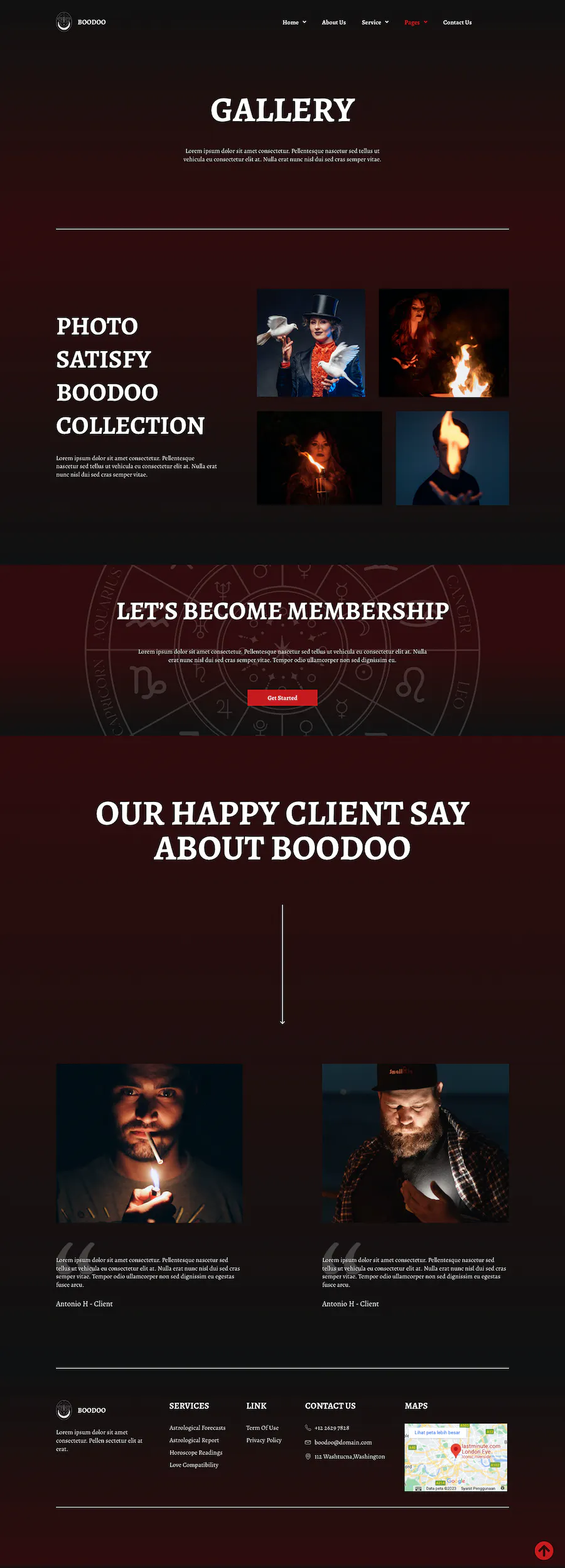Go to the About Us page
Screen dimensions: 565x1568
tap(333, 23)
